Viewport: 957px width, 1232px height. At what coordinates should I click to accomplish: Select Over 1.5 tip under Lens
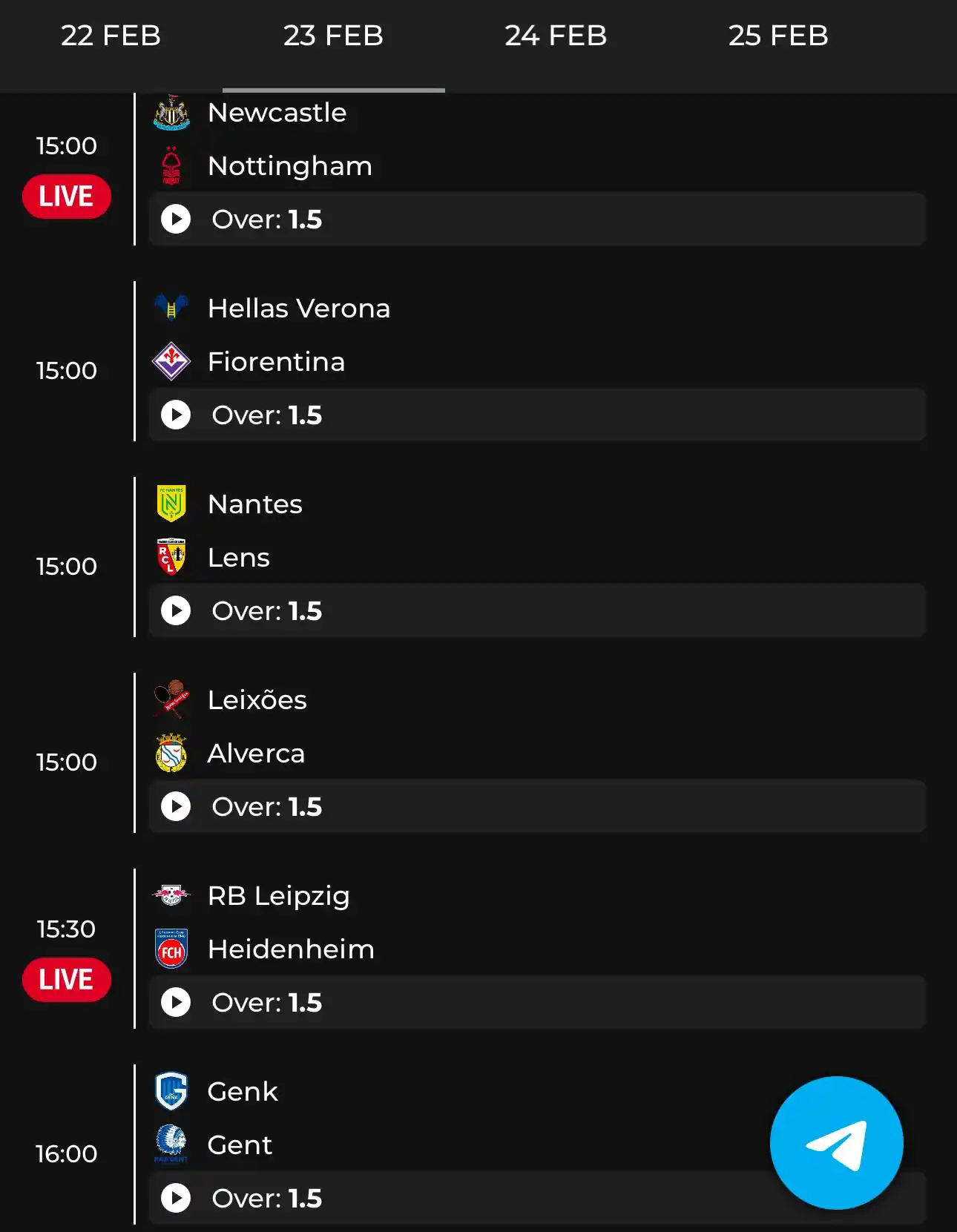click(537, 611)
